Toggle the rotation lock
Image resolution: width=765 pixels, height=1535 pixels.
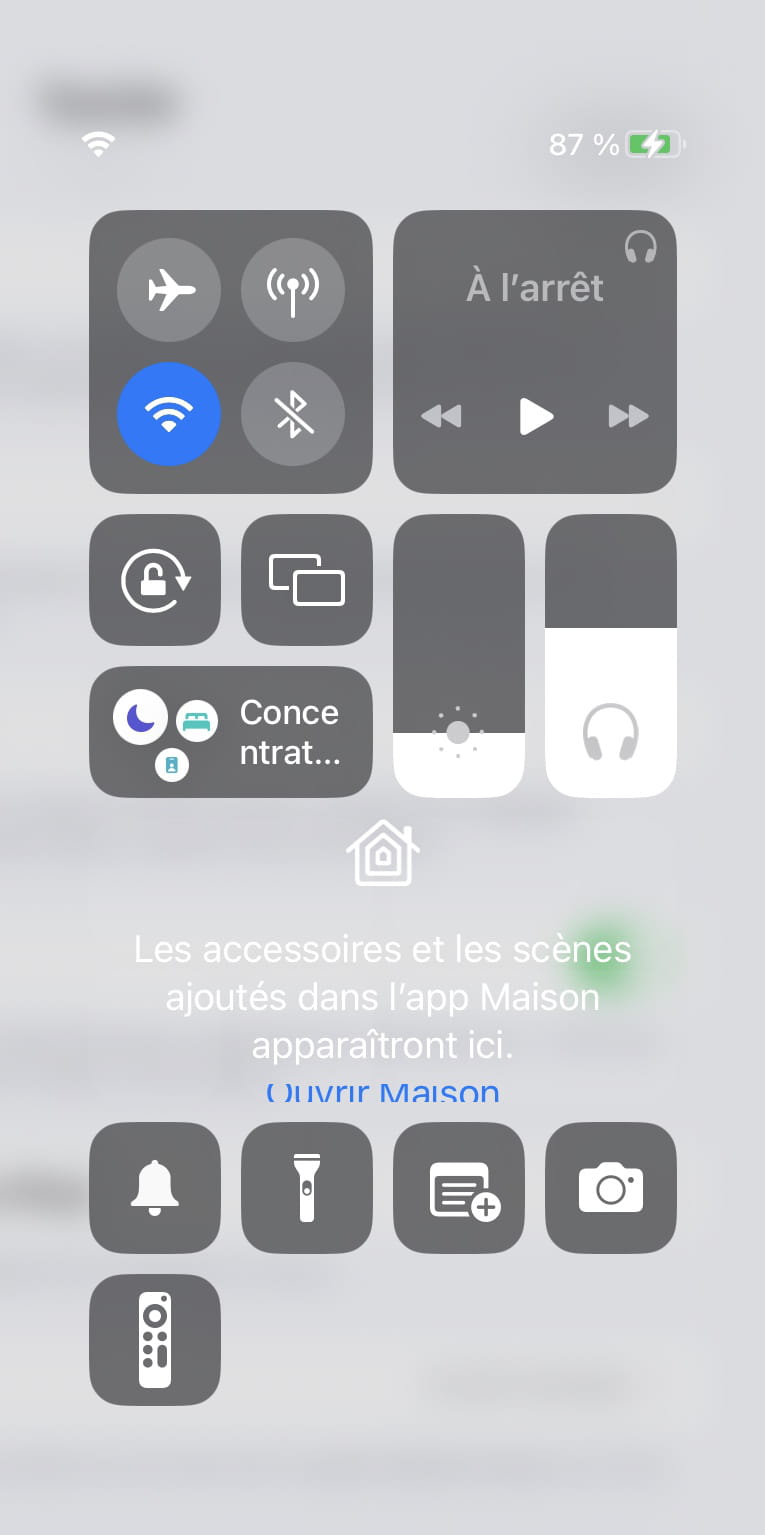[155, 580]
